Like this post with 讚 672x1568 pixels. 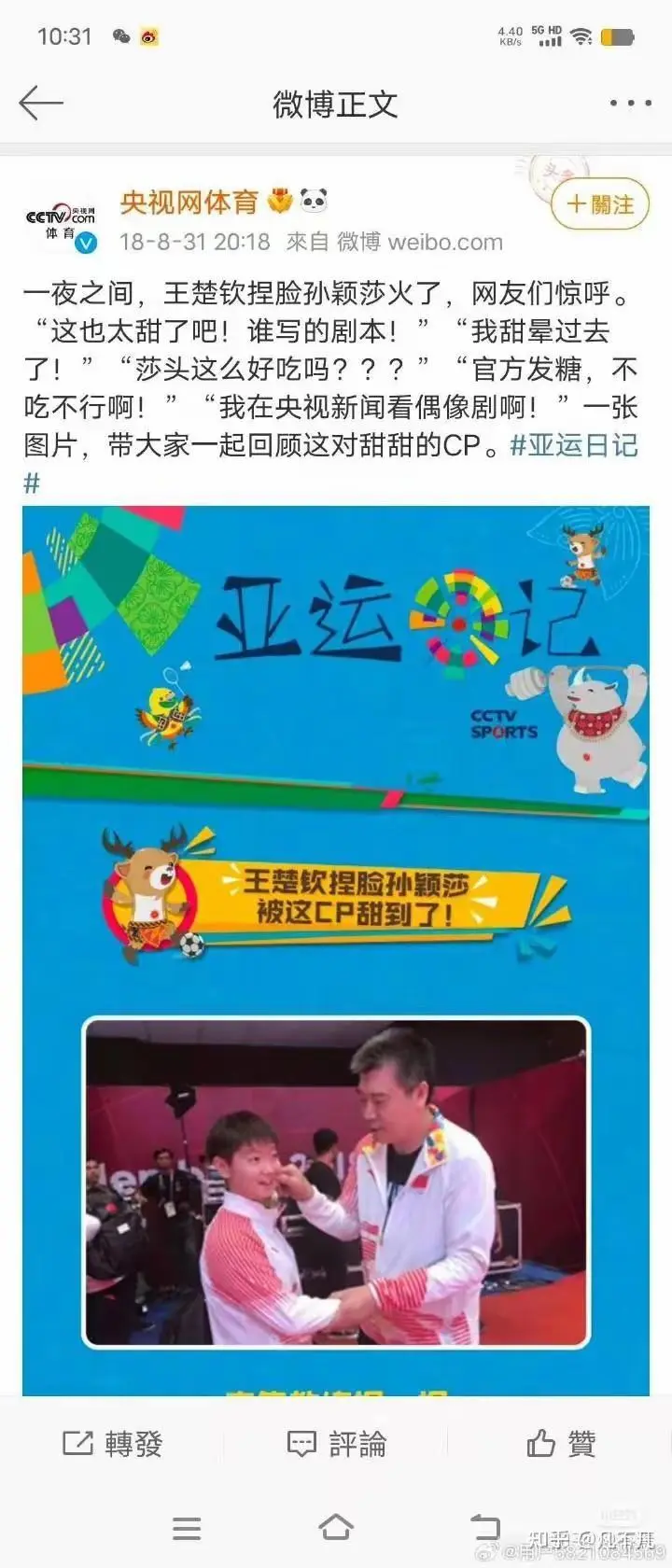560,1444
